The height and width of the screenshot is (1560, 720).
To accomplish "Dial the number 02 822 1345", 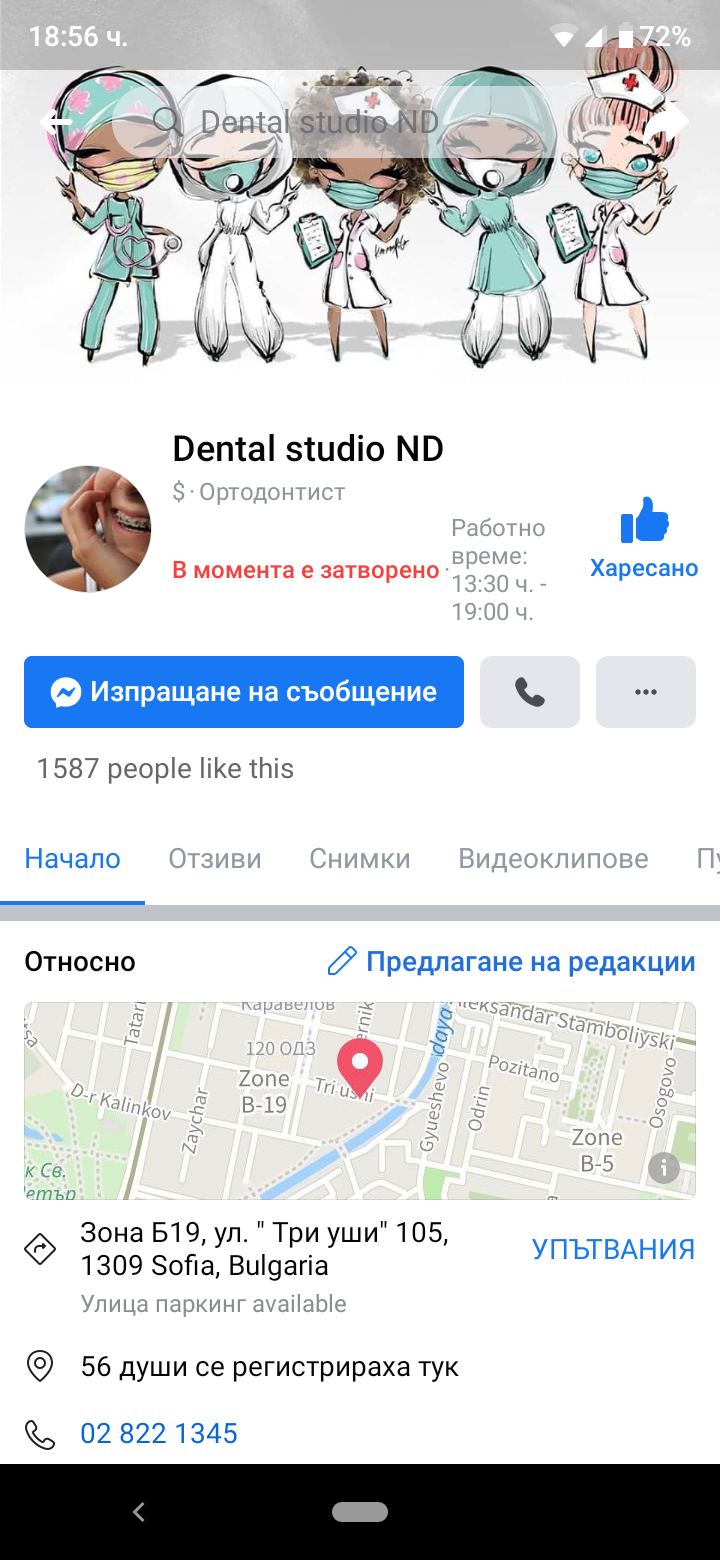I will (x=159, y=1433).
